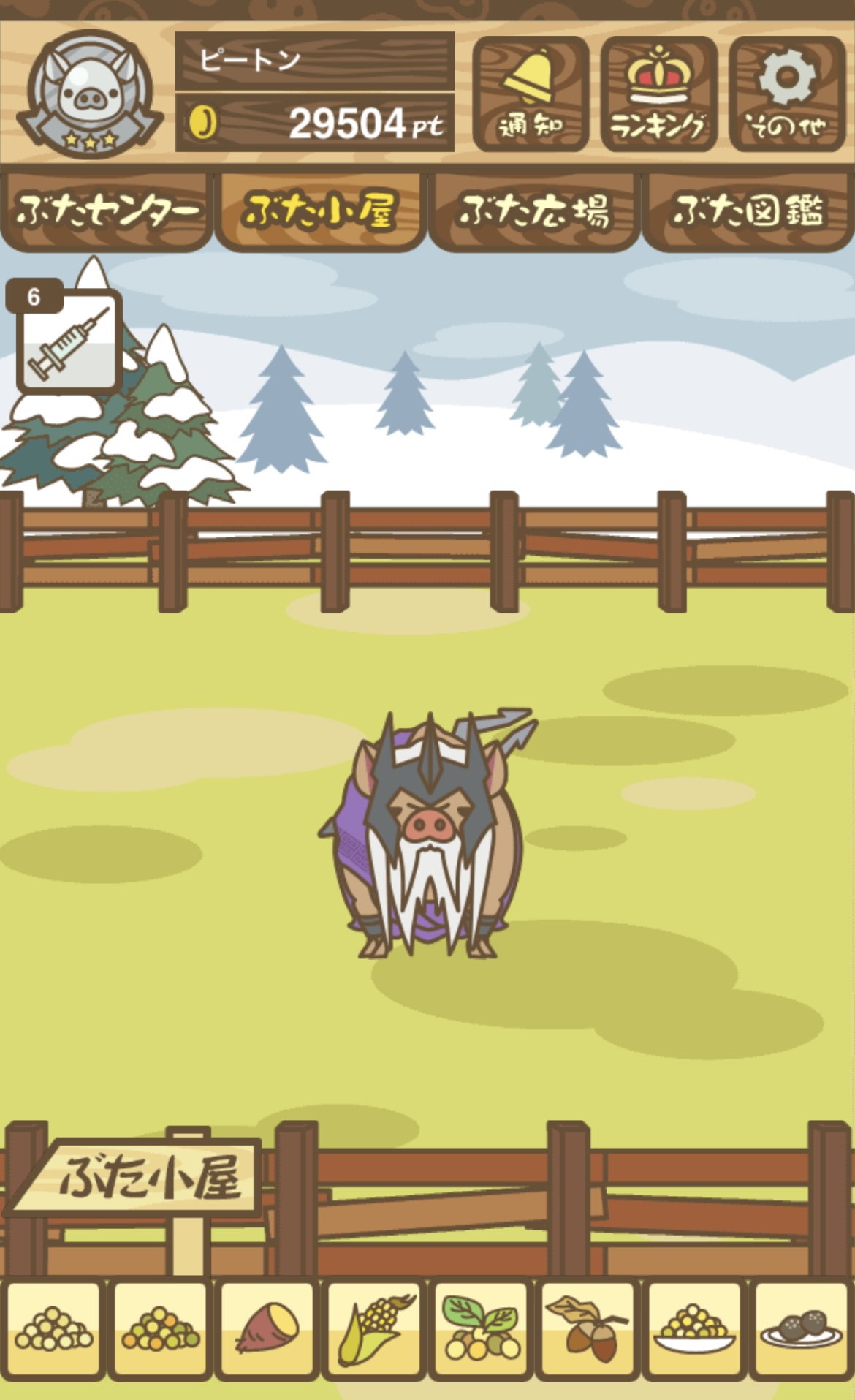Choose the leafy beans feed
The height and width of the screenshot is (1400, 855).
(x=481, y=1328)
